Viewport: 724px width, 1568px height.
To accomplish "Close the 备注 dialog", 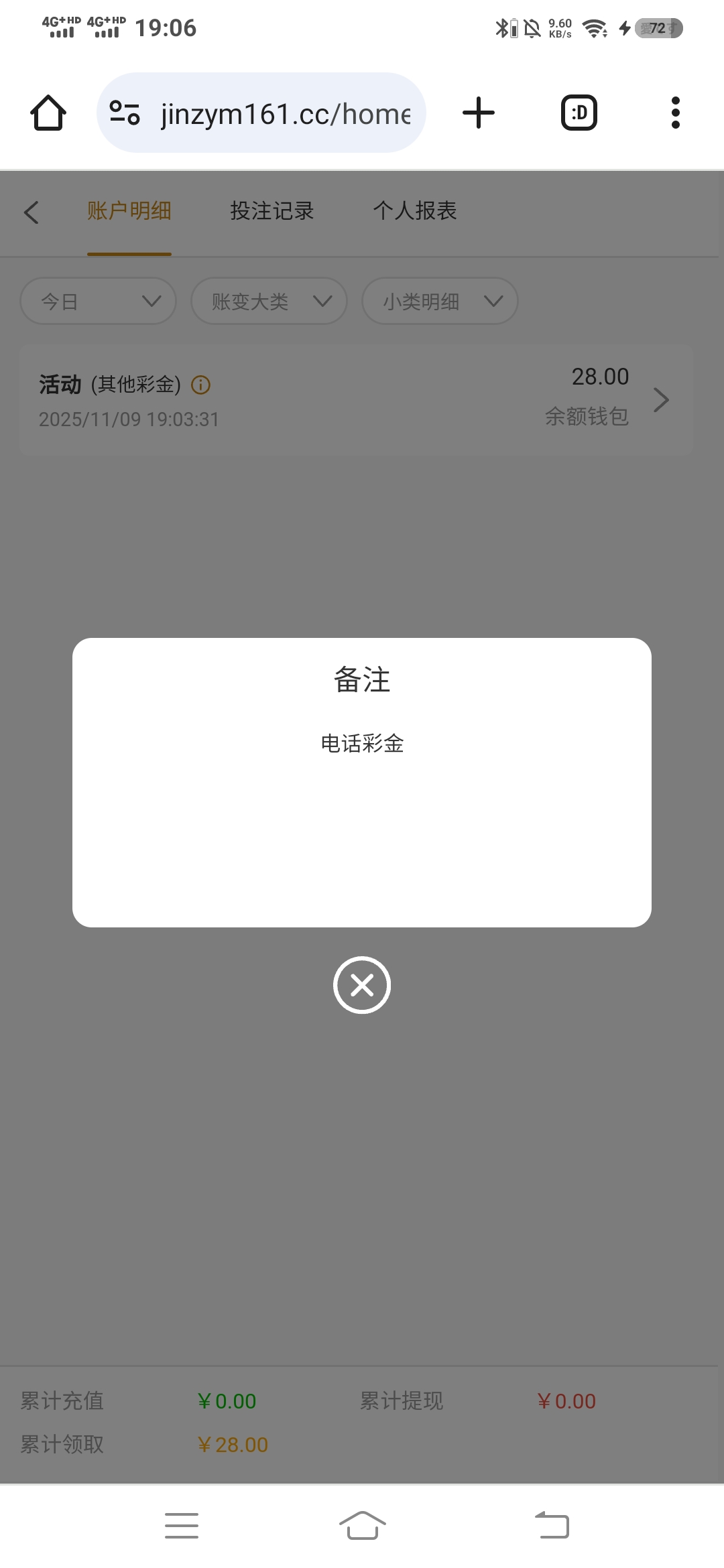I will point(362,985).
